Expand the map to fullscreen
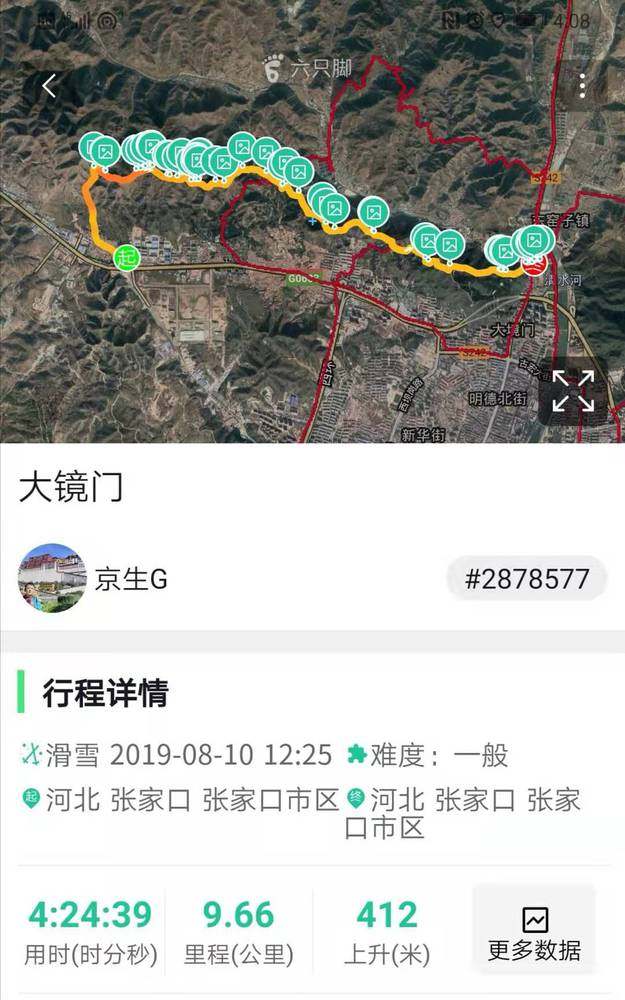This screenshot has width=625, height=1000. (573, 391)
